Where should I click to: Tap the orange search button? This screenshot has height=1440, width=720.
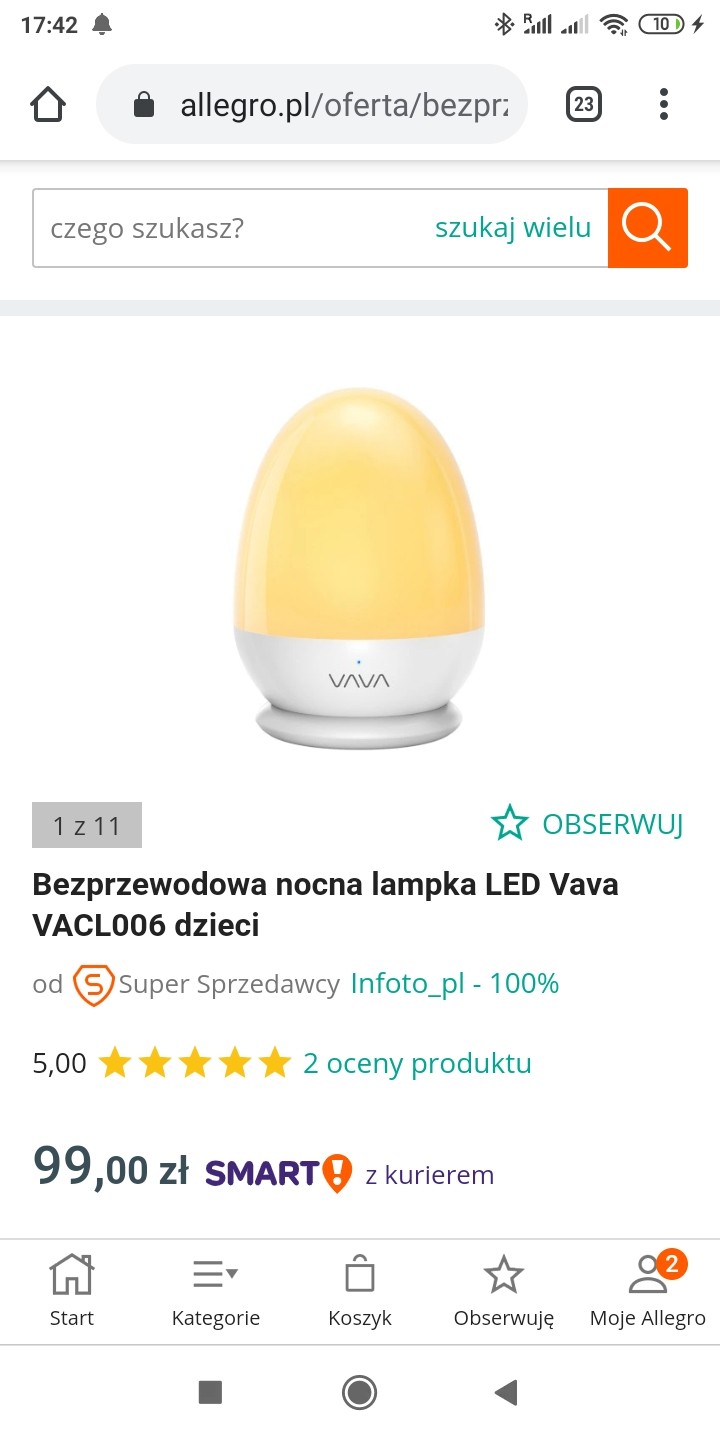tap(647, 228)
